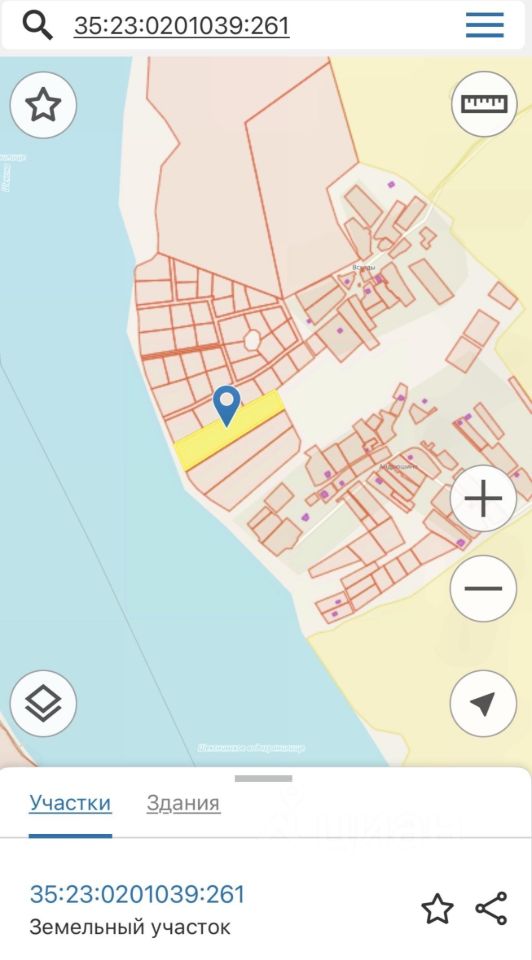Open the map layers selector
Image resolution: width=532 pixels, height=960 pixels.
point(43,703)
